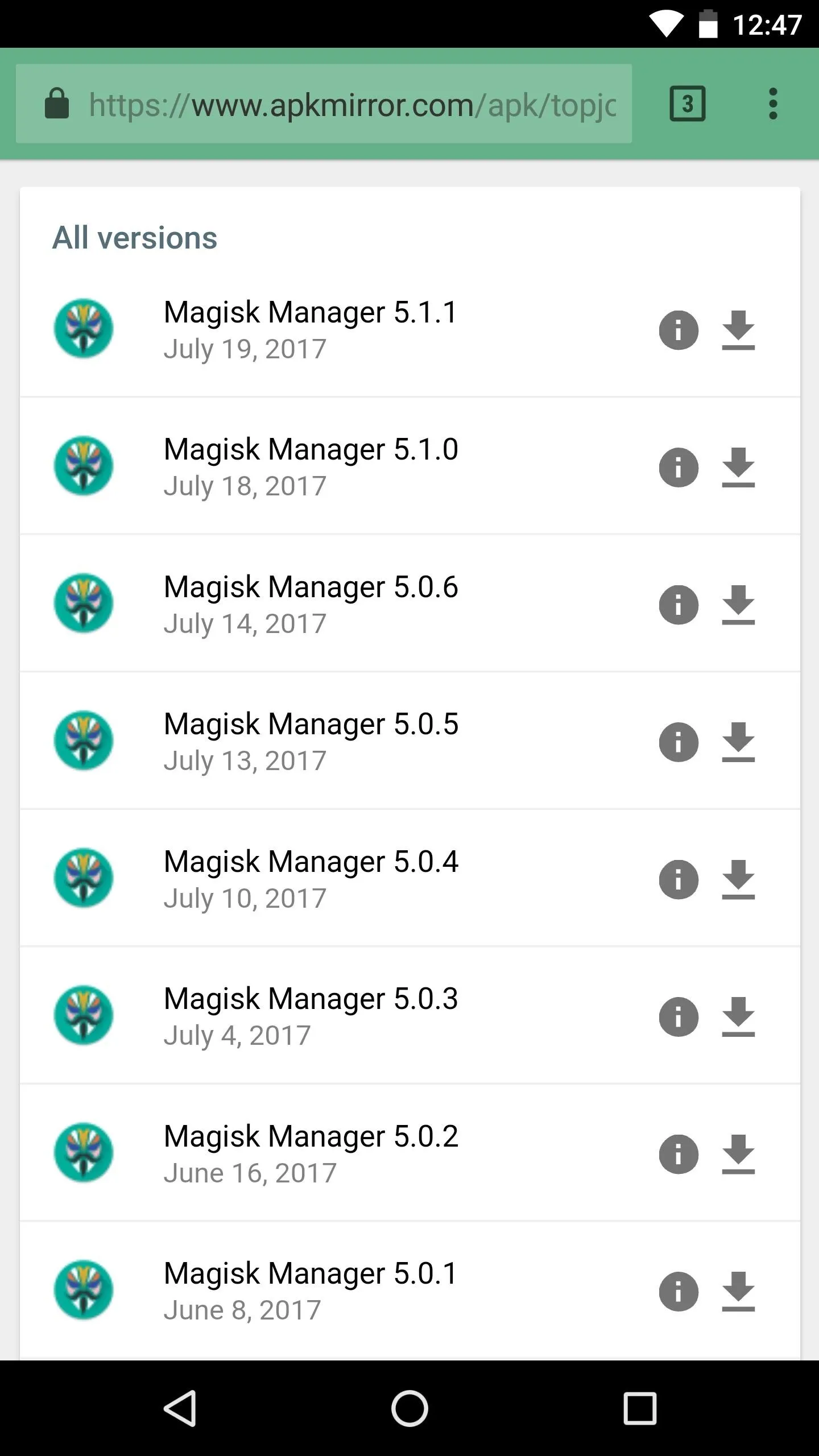Open the tab switcher showing 3 tabs
The width and height of the screenshot is (819, 1456).
coord(687,104)
